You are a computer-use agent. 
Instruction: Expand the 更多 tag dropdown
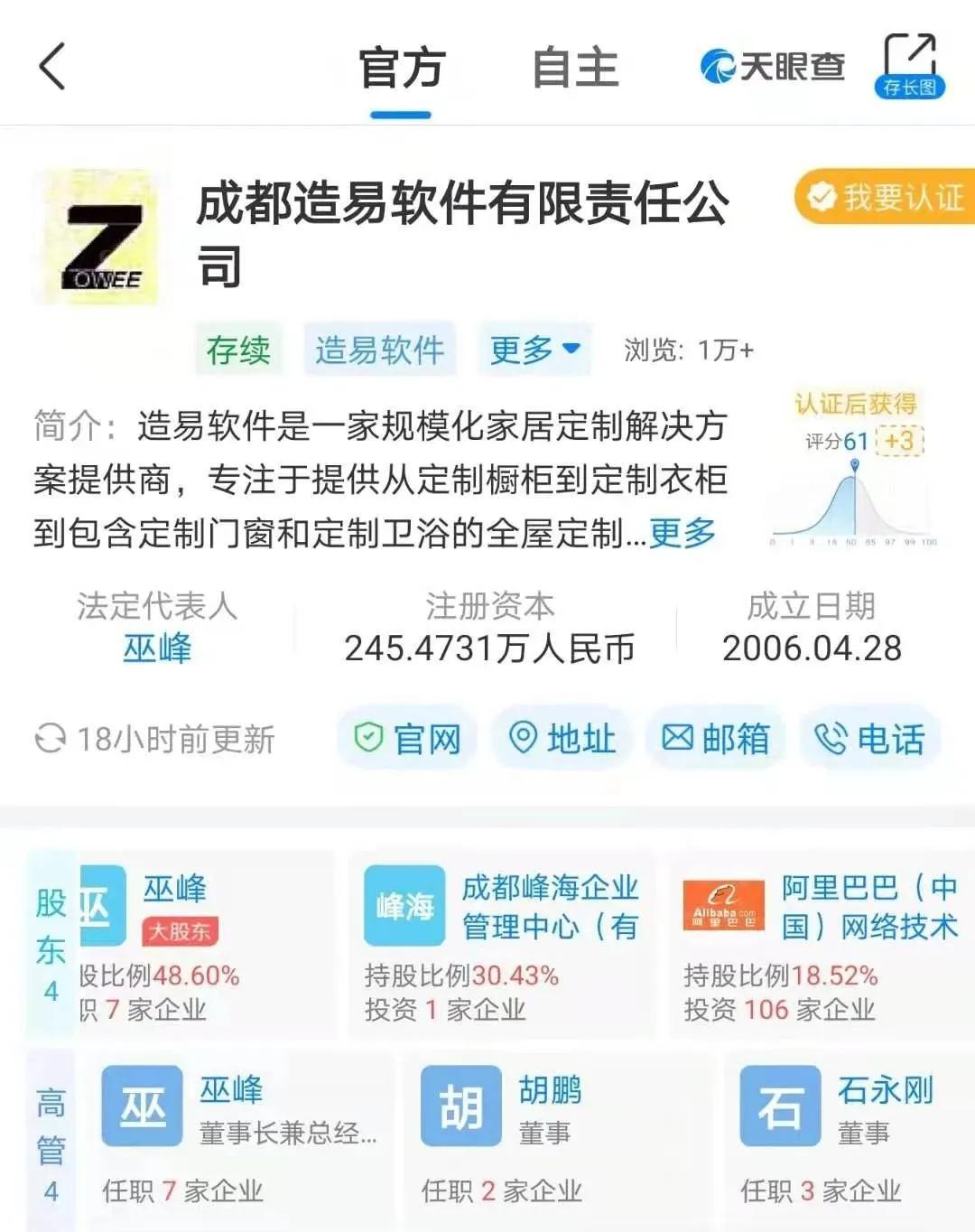tap(534, 350)
